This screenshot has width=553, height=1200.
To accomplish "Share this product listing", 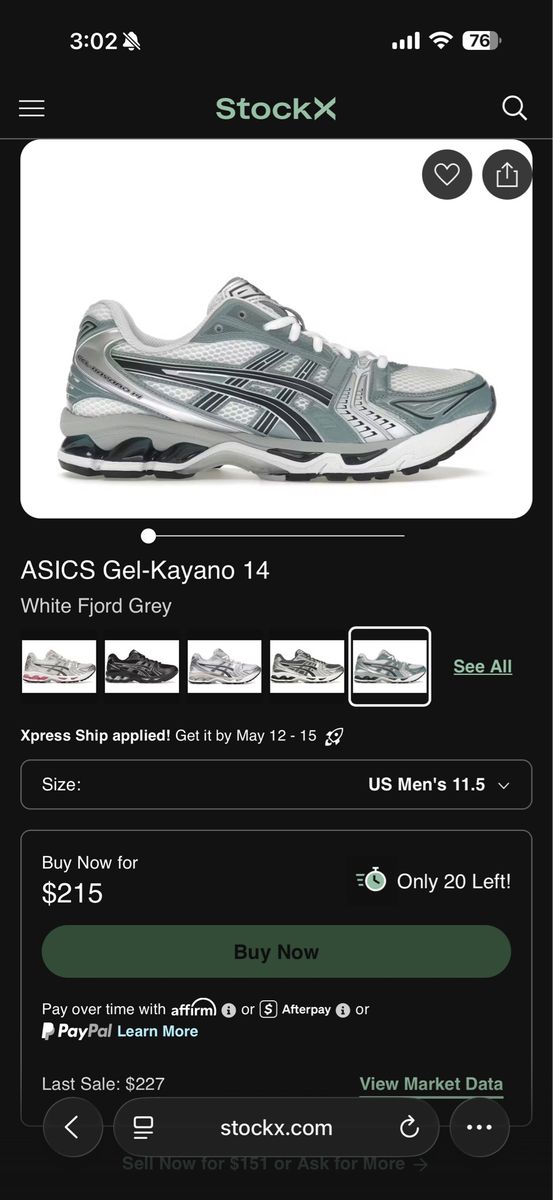I will (x=507, y=175).
